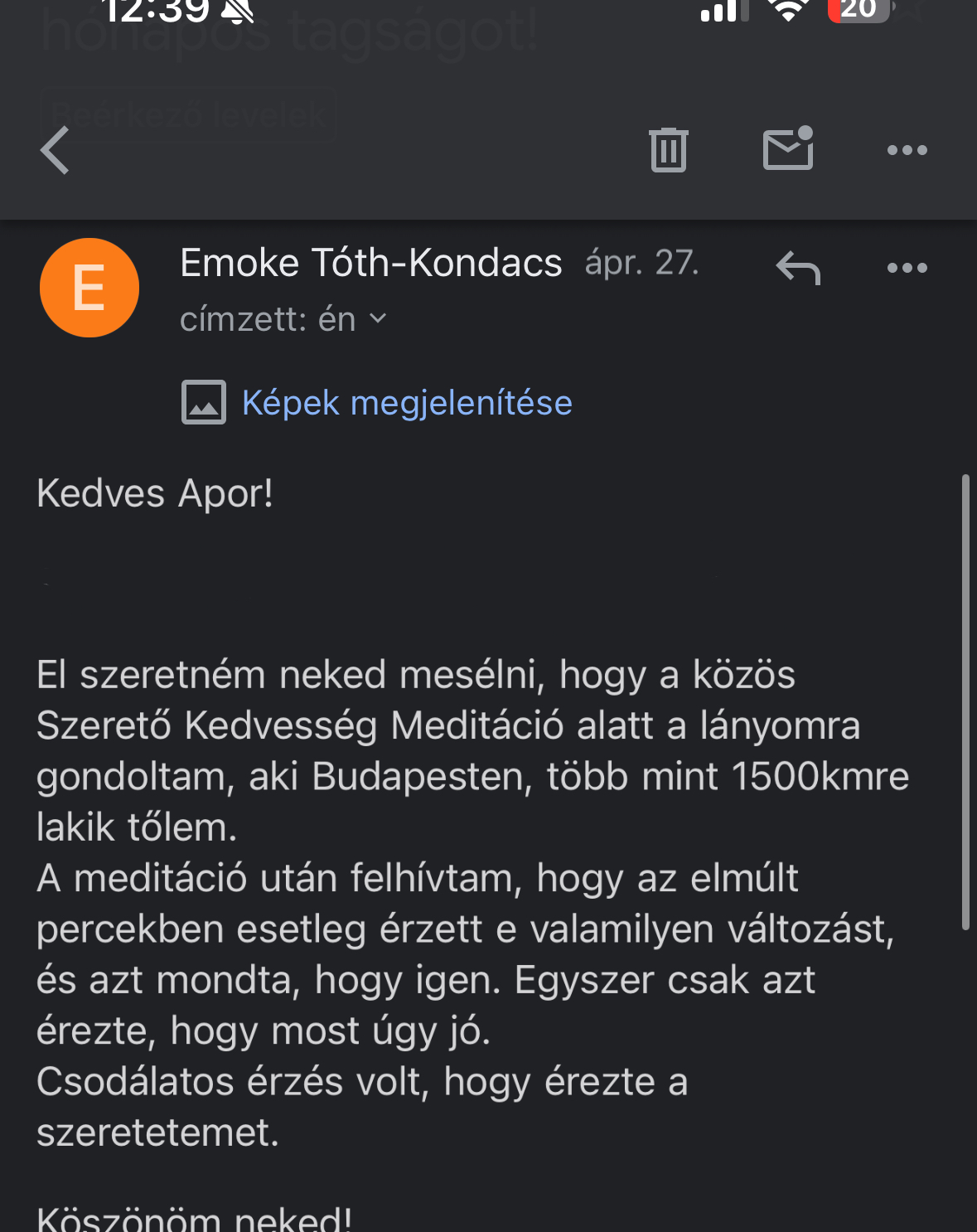Open message options beside the reply arrow
The width and height of the screenshot is (977, 1232).
tap(907, 268)
